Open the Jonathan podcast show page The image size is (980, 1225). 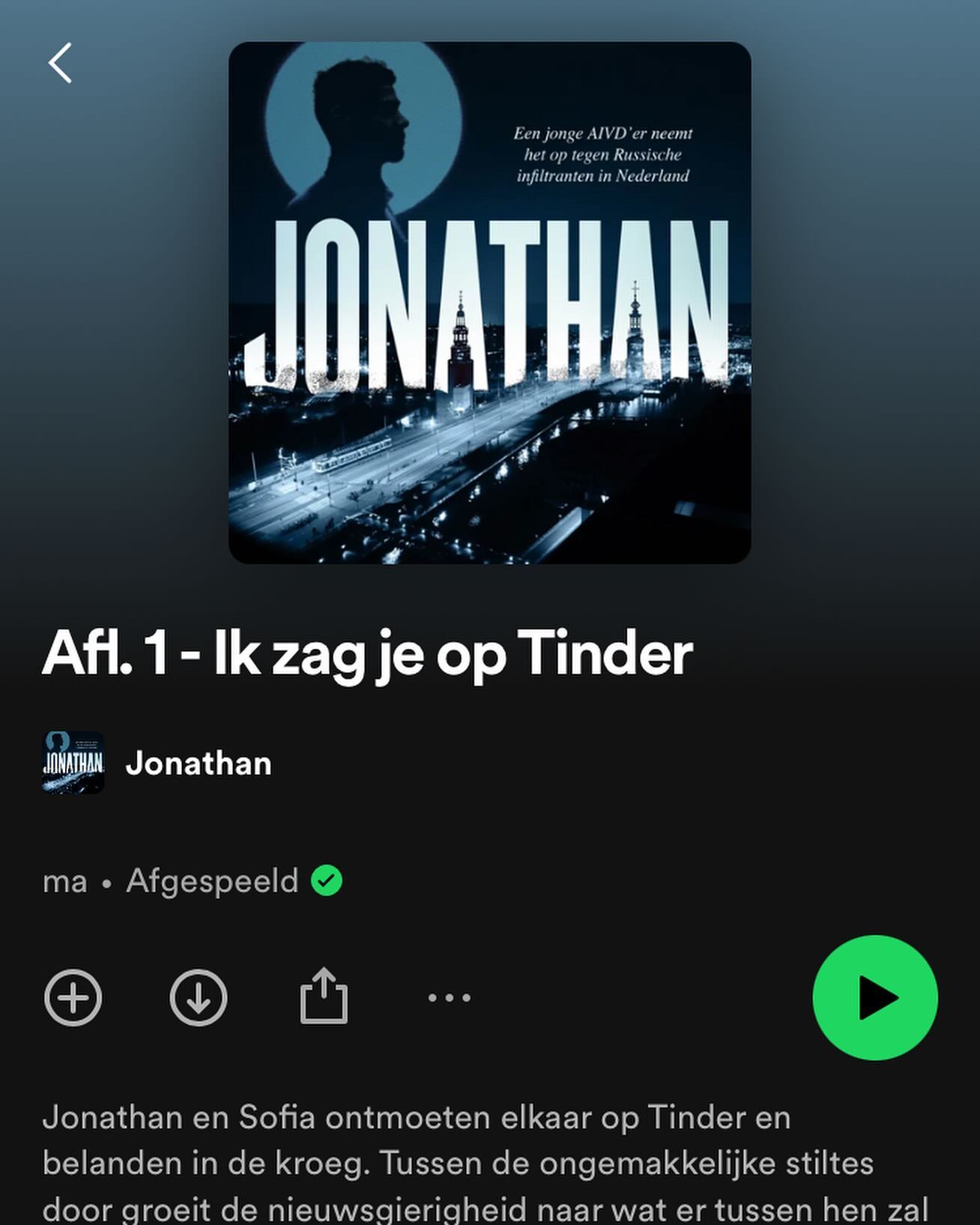(200, 763)
